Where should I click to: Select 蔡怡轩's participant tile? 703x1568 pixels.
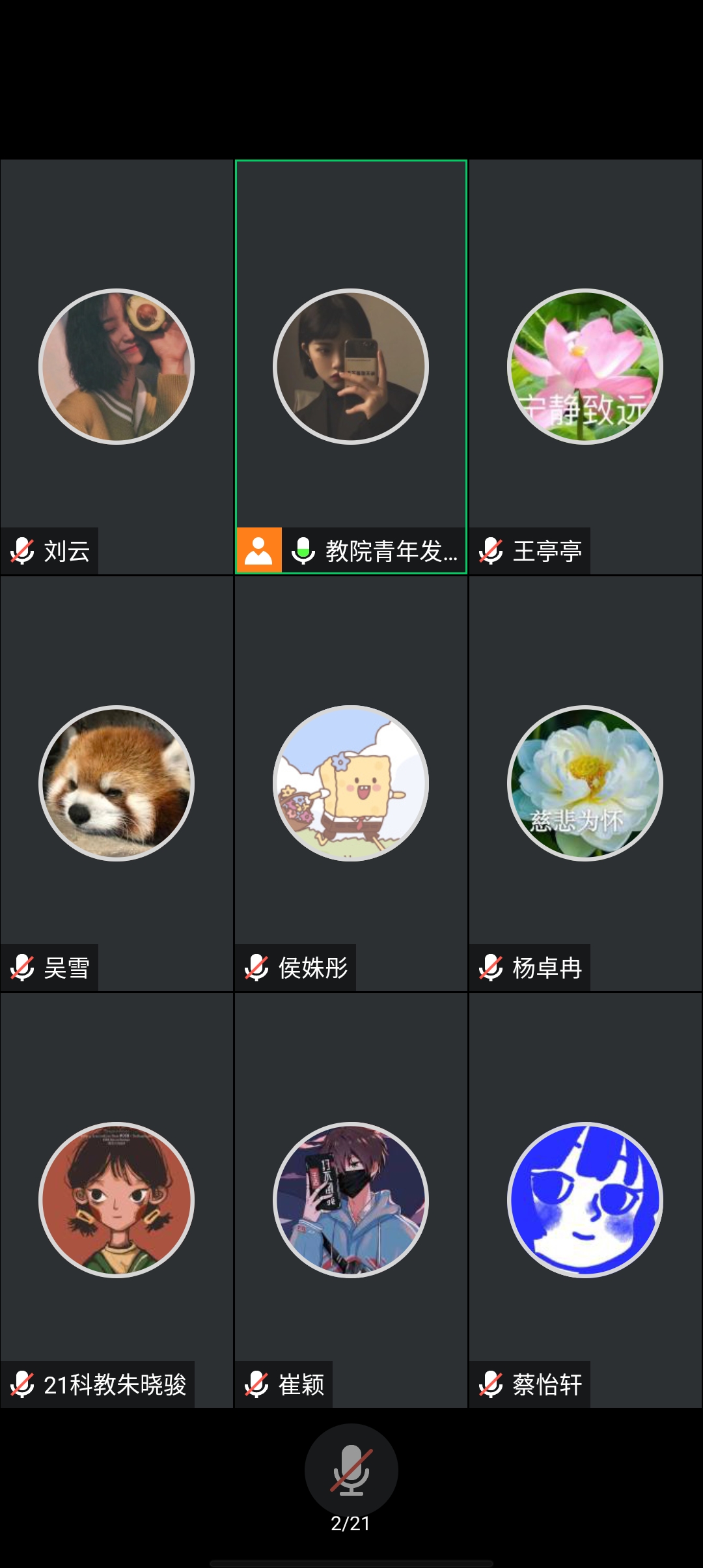pos(585,1200)
